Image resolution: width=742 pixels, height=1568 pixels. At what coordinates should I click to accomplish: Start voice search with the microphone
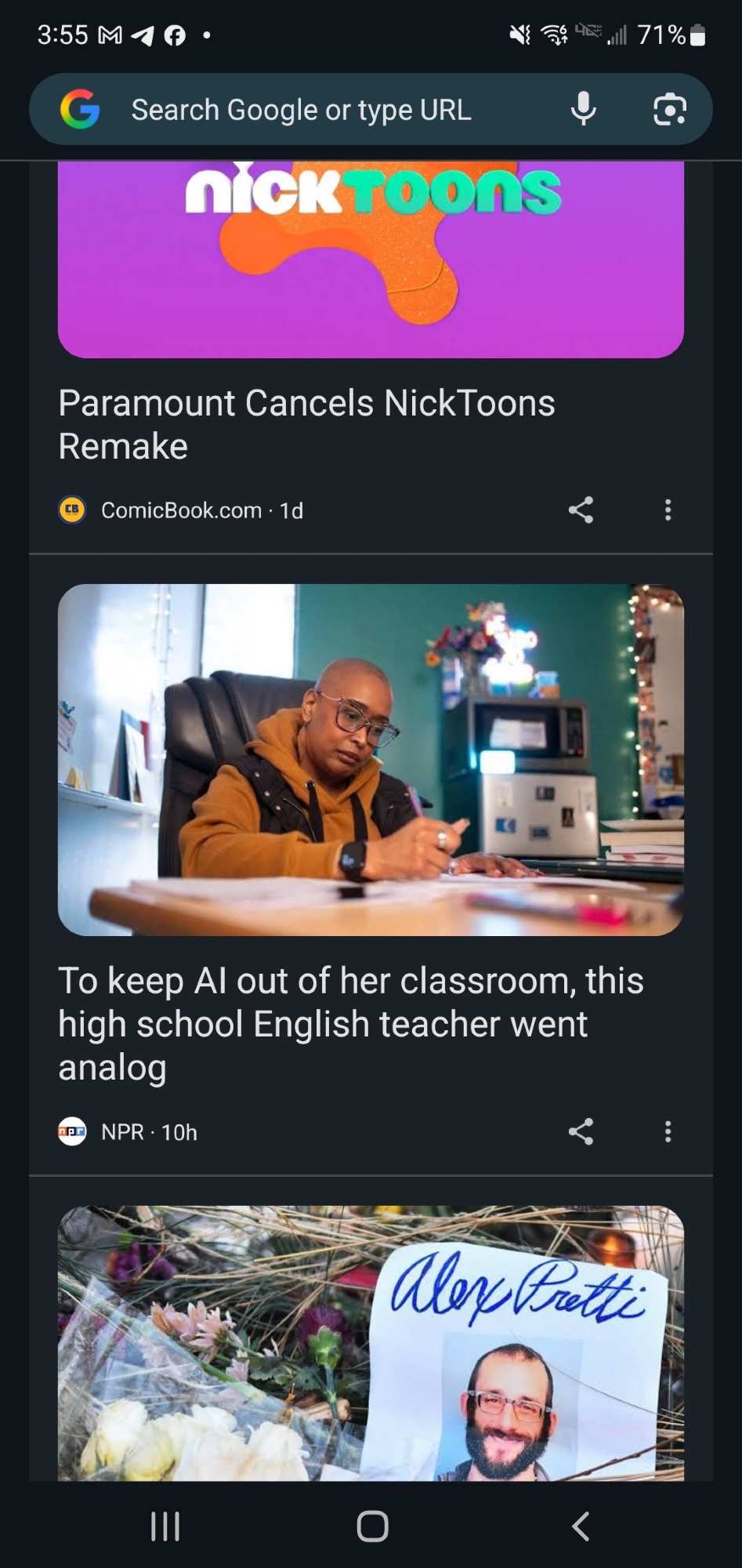coord(583,109)
